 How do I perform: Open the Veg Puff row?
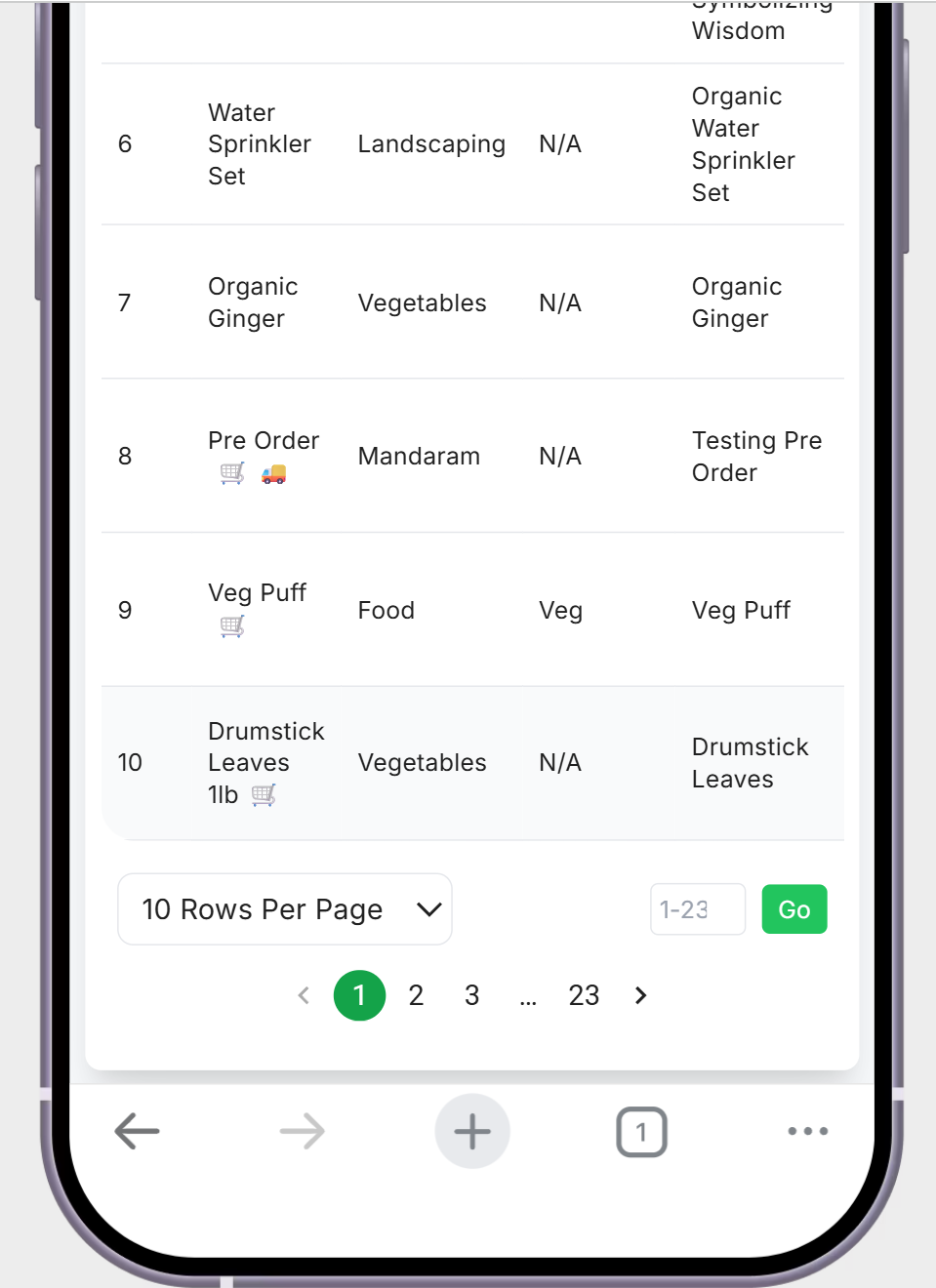click(x=258, y=593)
